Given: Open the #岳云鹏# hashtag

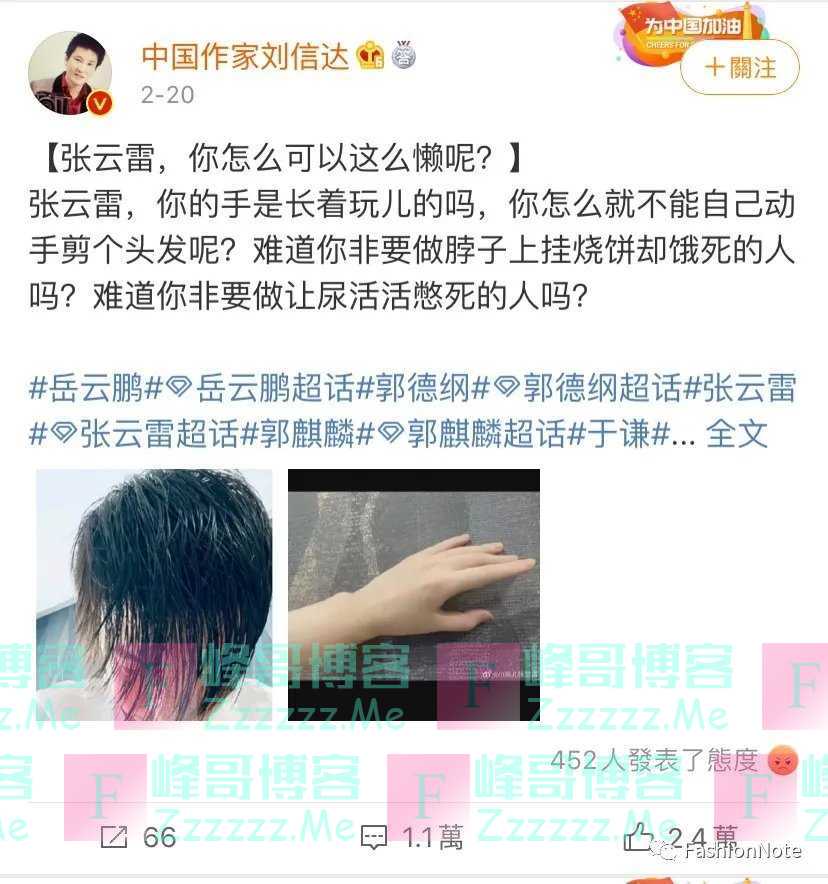Looking at the screenshot, I should [96, 387].
